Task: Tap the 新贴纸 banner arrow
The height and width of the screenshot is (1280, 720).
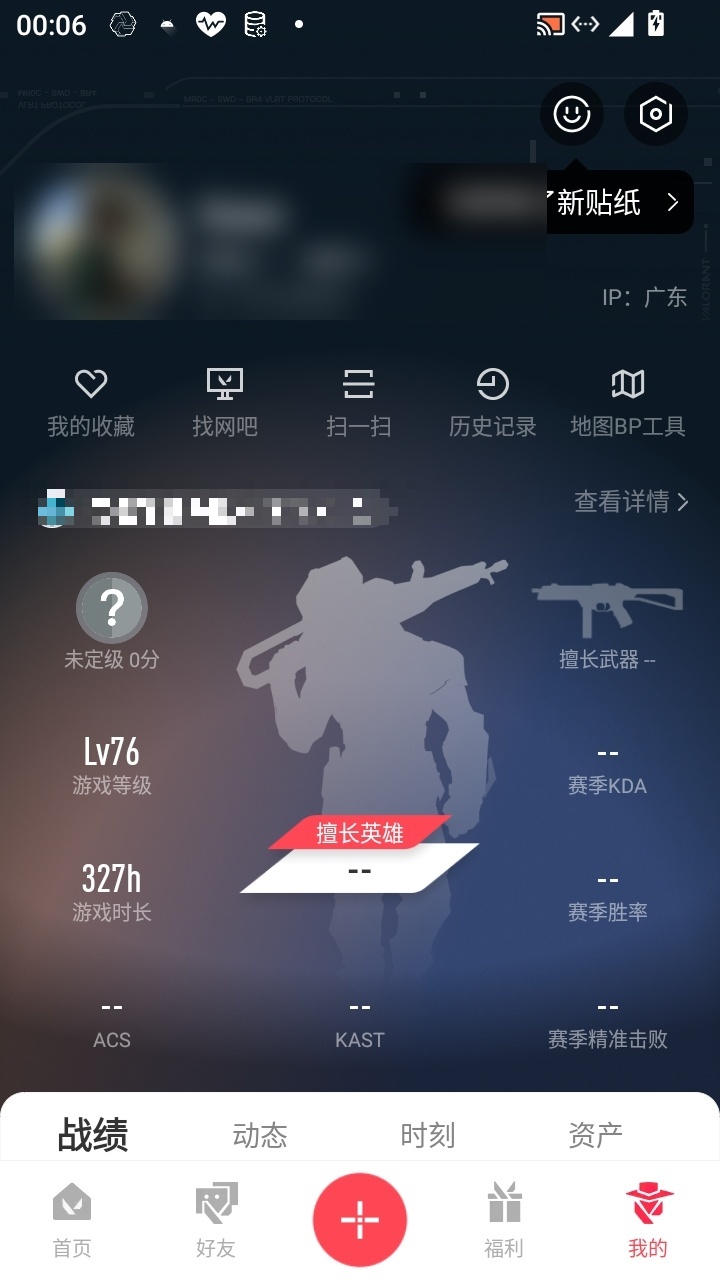Action: click(x=672, y=203)
